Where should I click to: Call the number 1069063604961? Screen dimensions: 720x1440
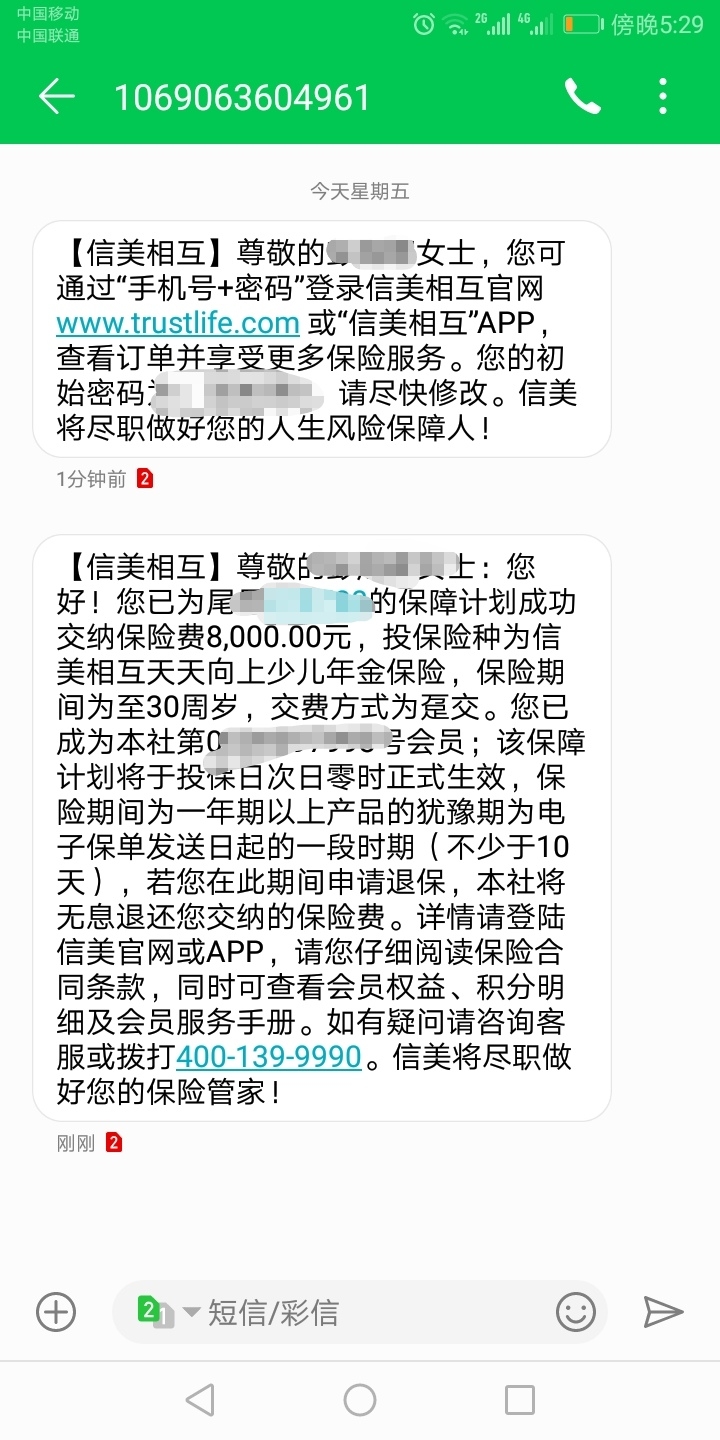[582, 96]
